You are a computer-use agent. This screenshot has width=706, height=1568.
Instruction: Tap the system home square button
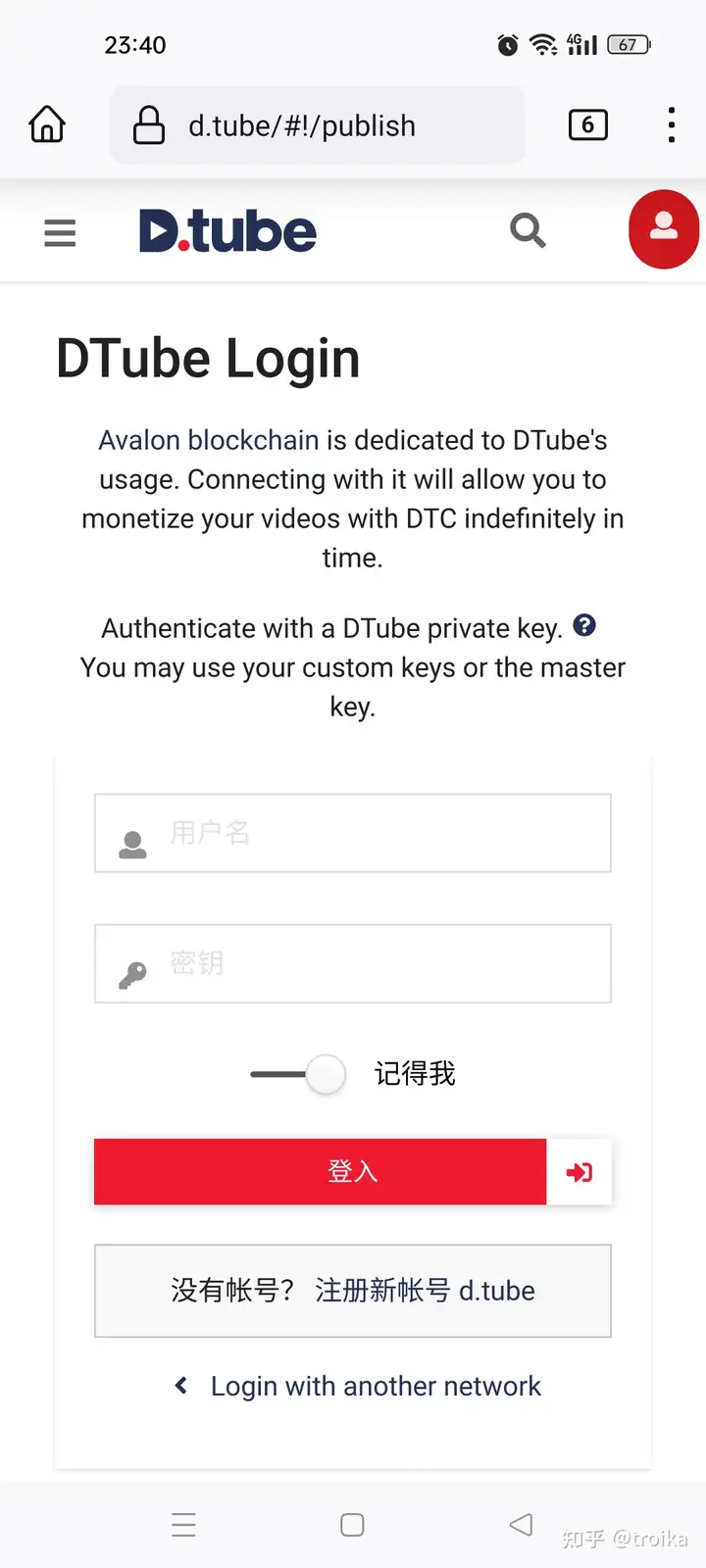point(352,1525)
